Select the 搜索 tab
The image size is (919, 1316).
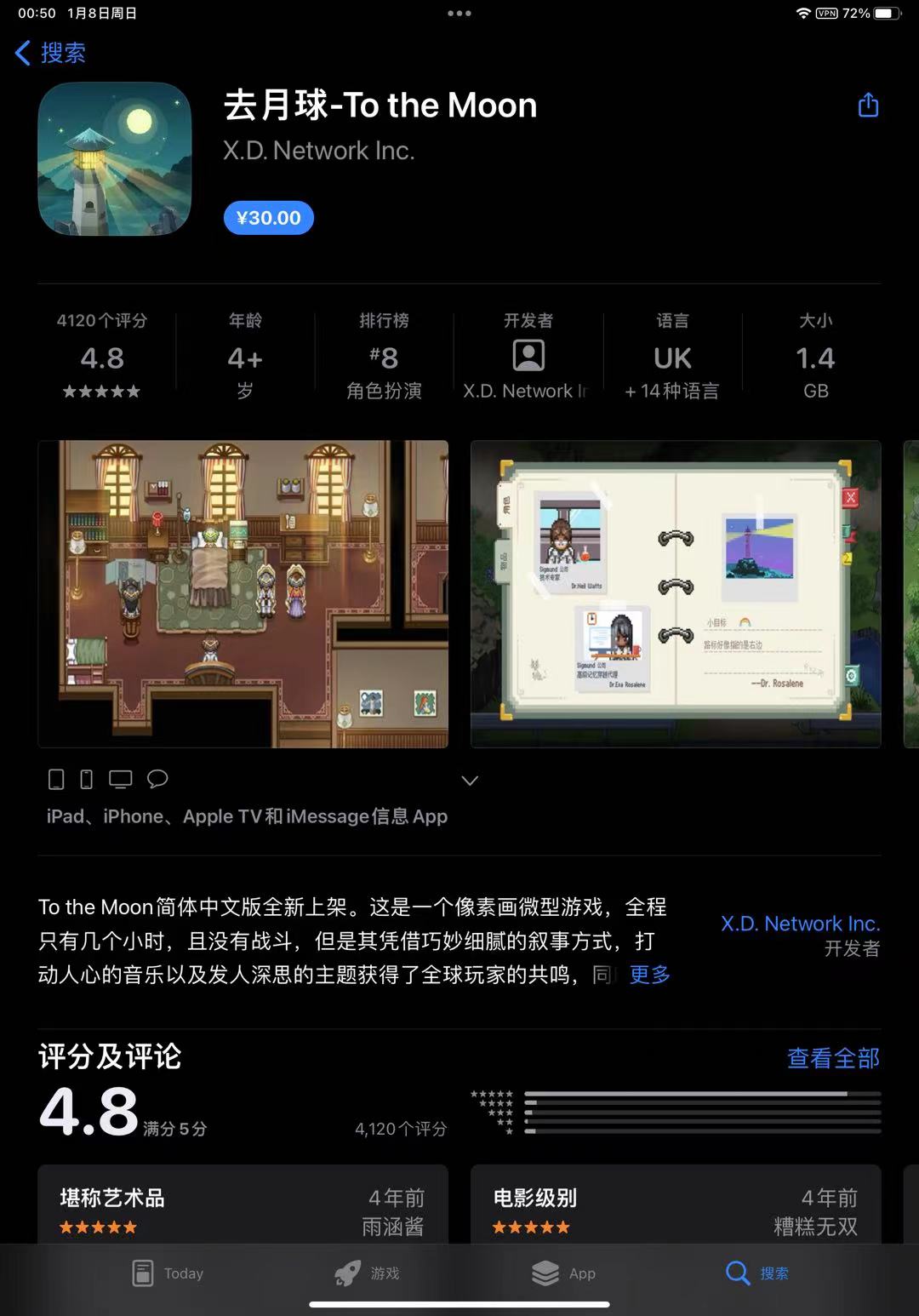(757, 1273)
